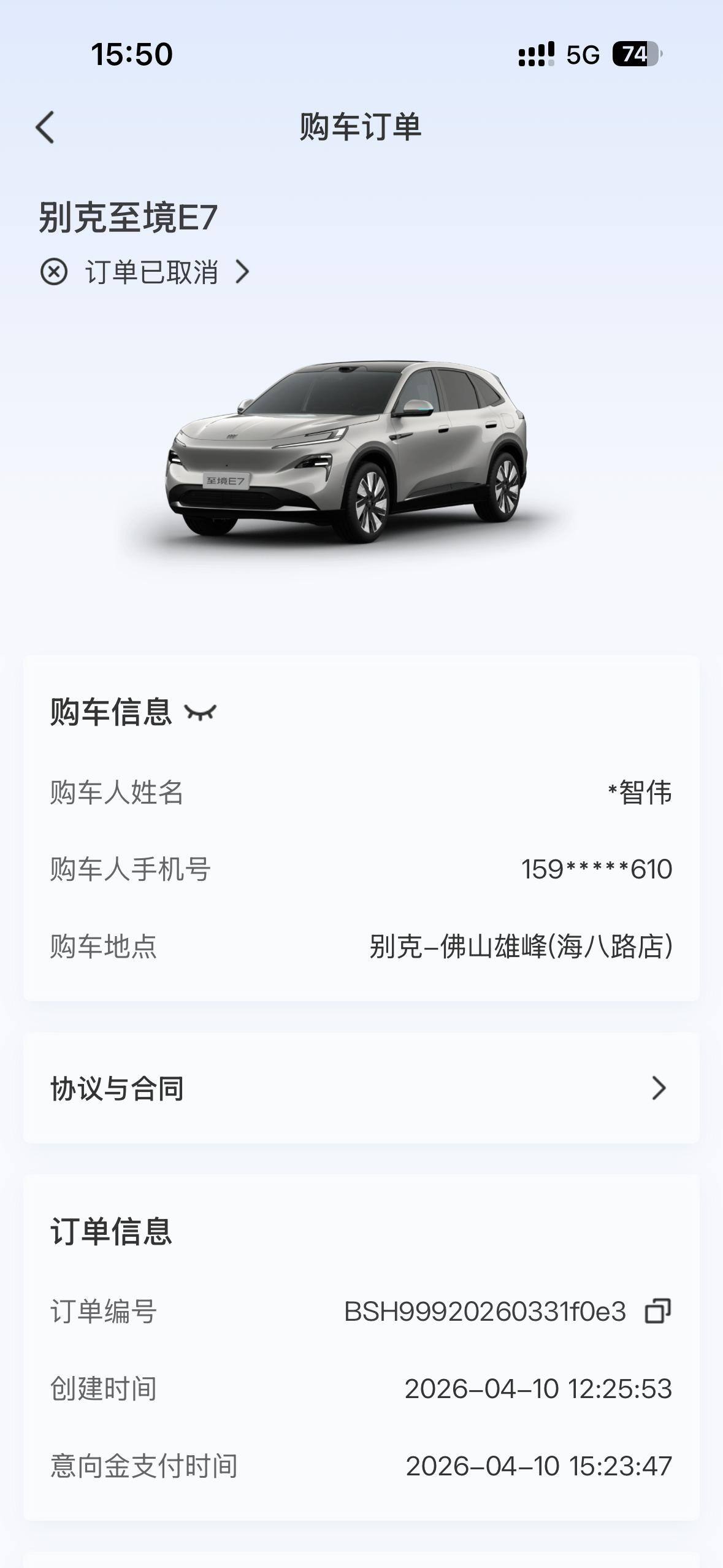Go back from the 购车订单 page
Screen dimensions: 723x1568
[45, 128]
